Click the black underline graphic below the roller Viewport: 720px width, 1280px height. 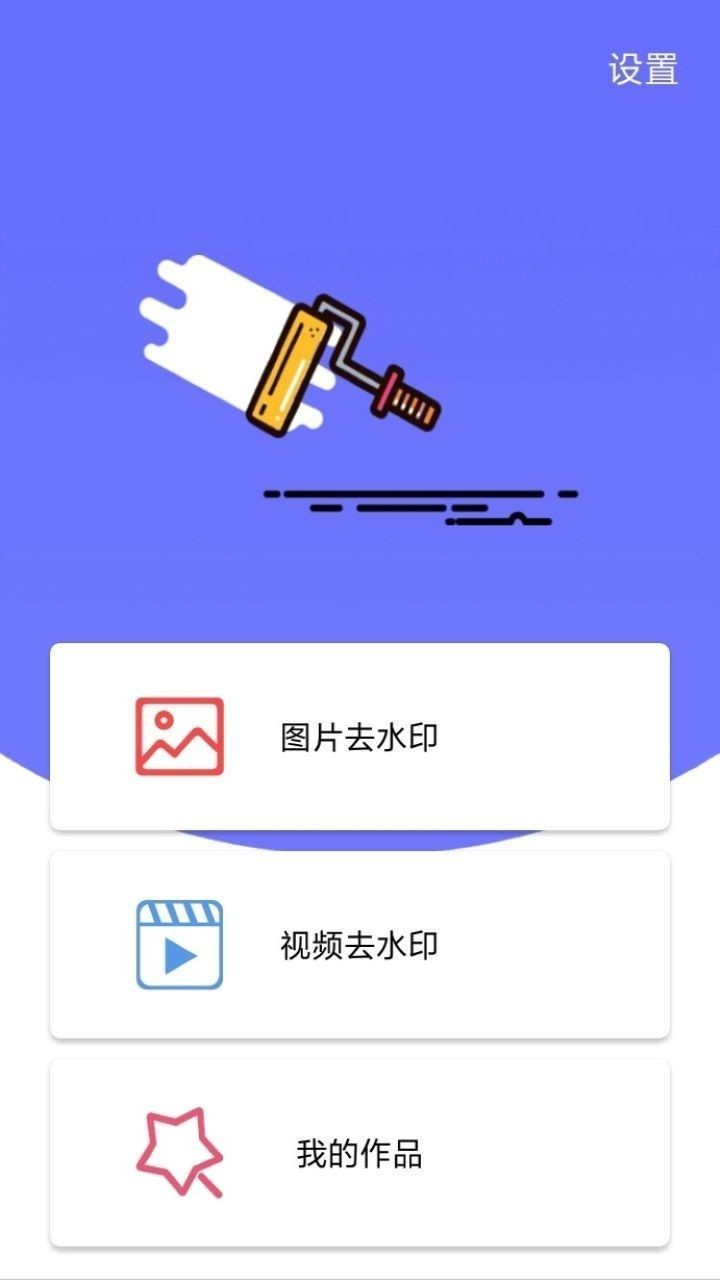coord(420,500)
